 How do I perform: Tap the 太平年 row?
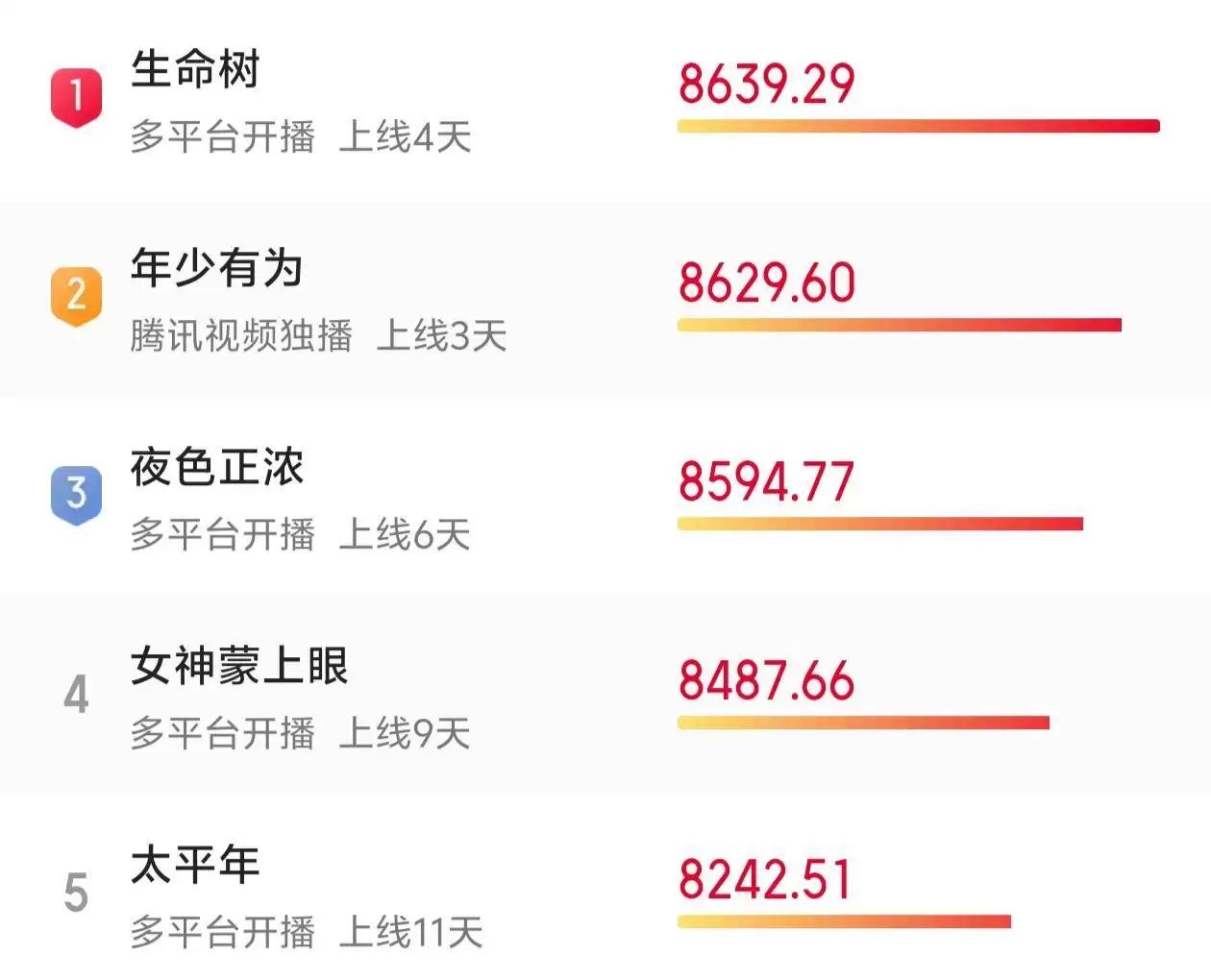point(196,865)
